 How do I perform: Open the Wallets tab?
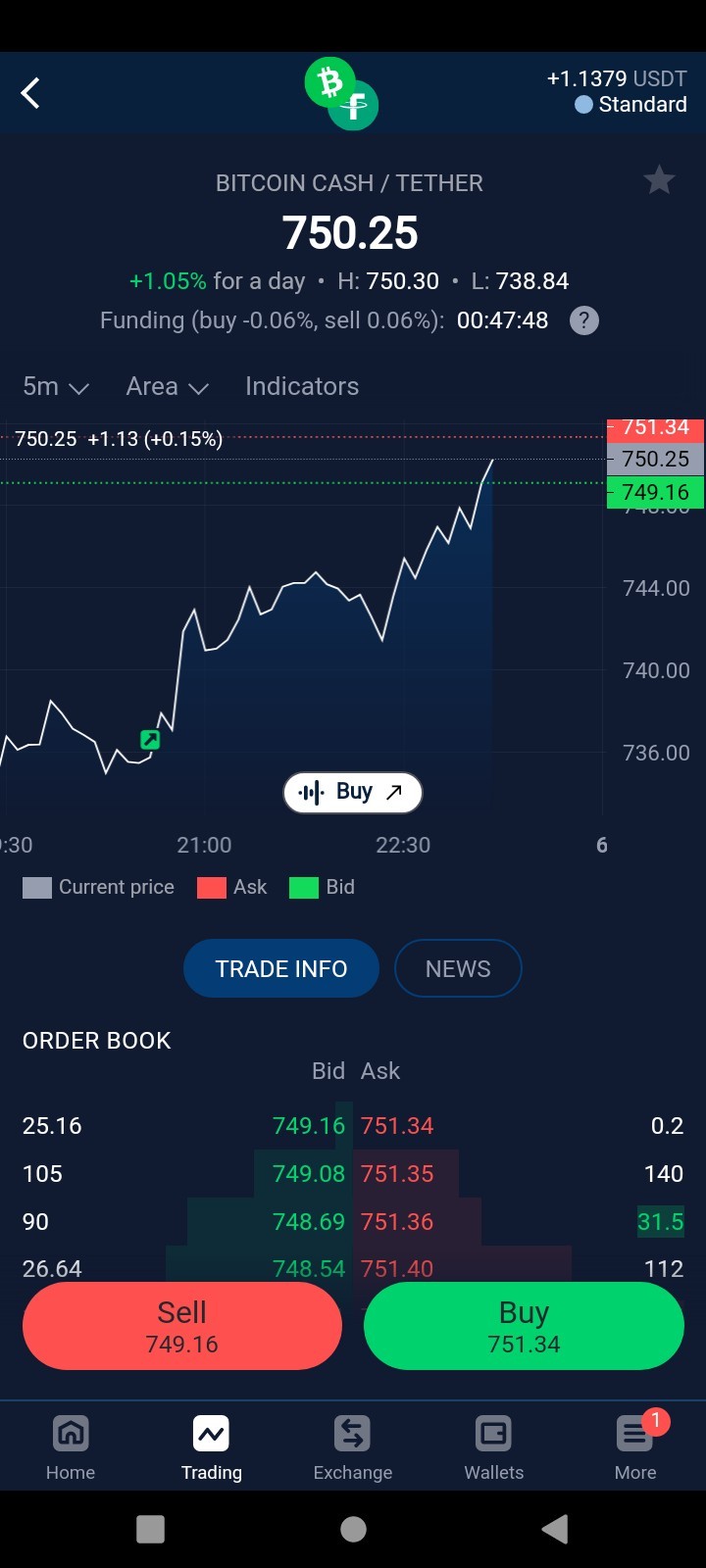[494, 1447]
